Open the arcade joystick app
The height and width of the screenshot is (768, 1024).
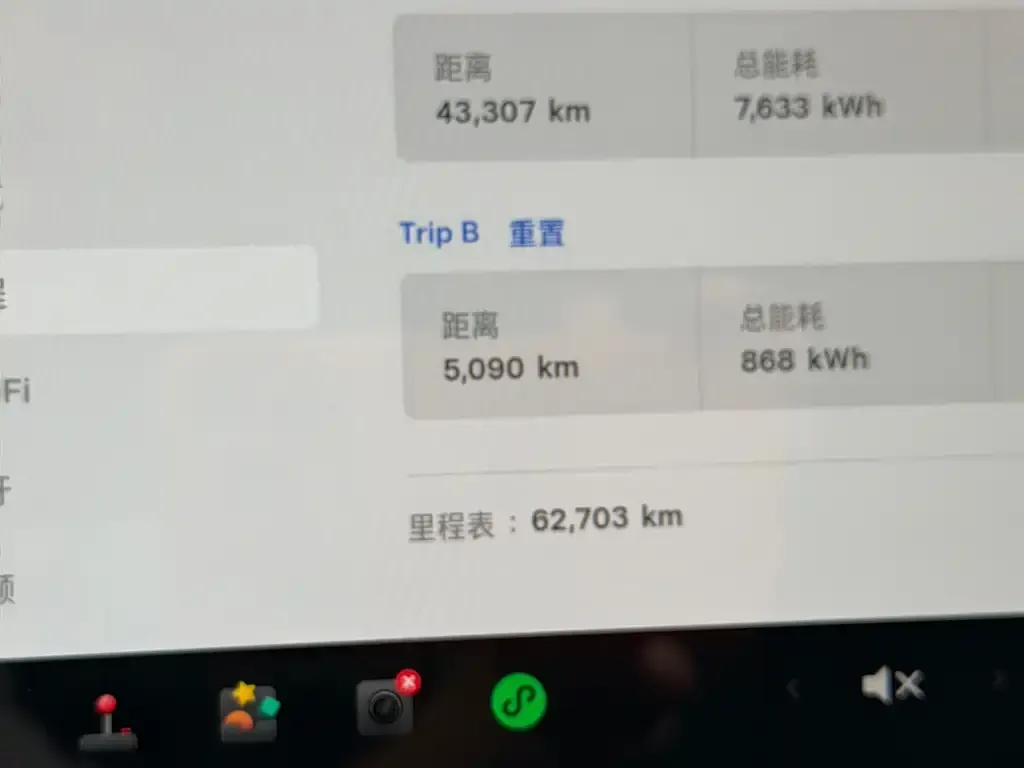click(108, 722)
